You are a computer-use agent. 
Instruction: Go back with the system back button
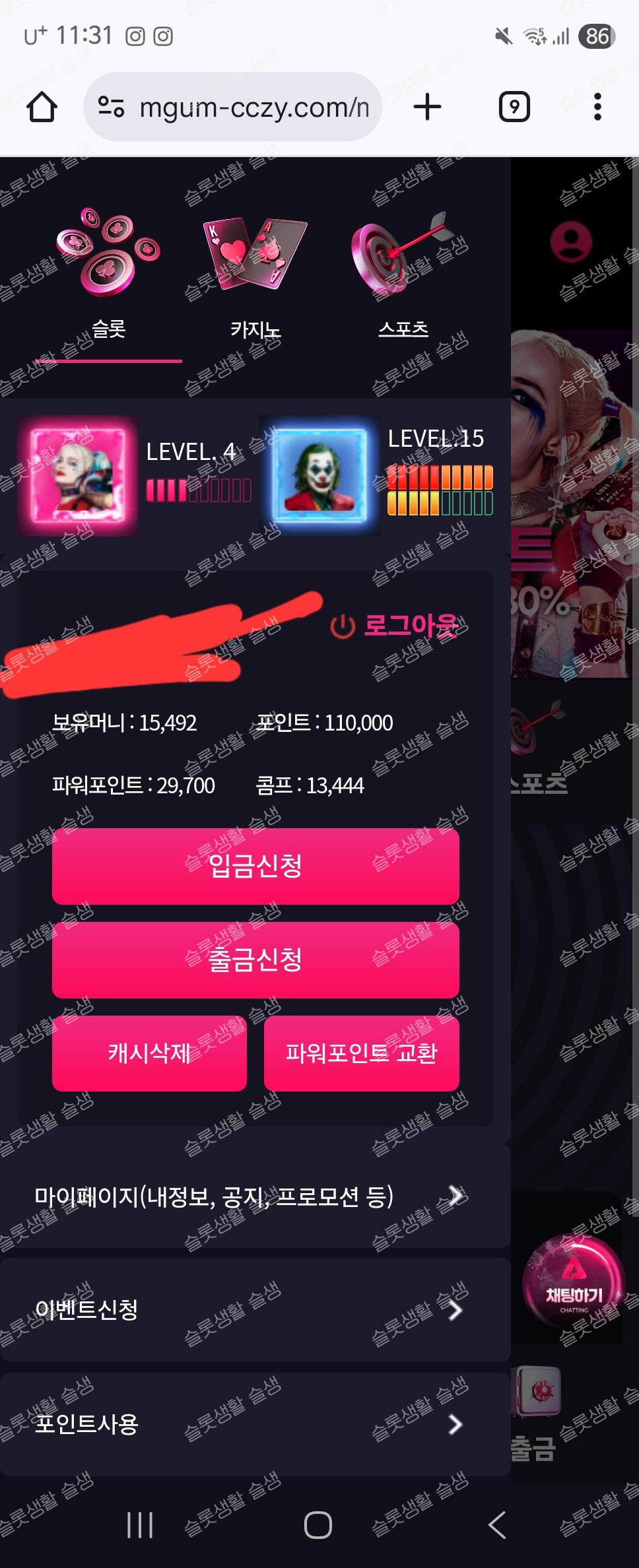tap(497, 1525)
